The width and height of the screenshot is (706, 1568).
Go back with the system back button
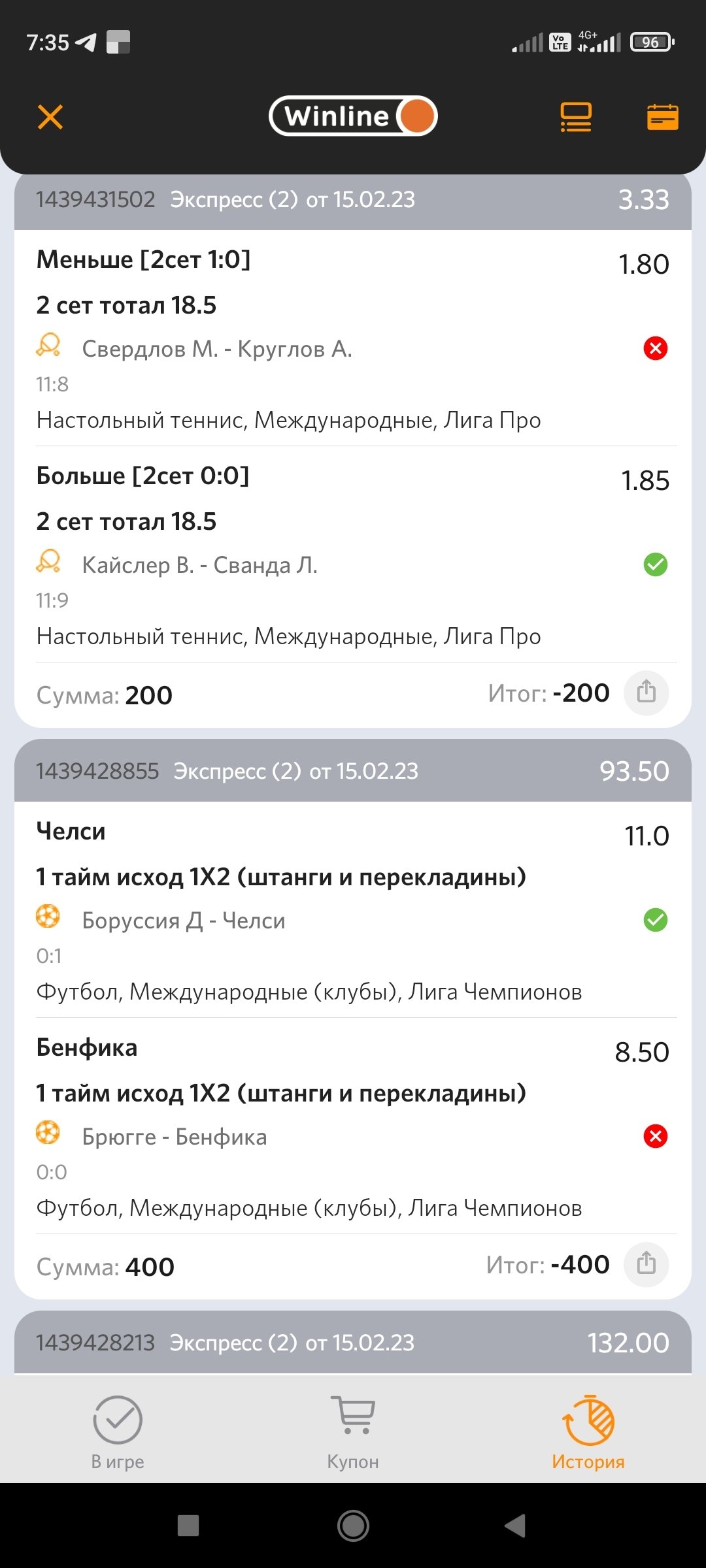click(516, 1526)
